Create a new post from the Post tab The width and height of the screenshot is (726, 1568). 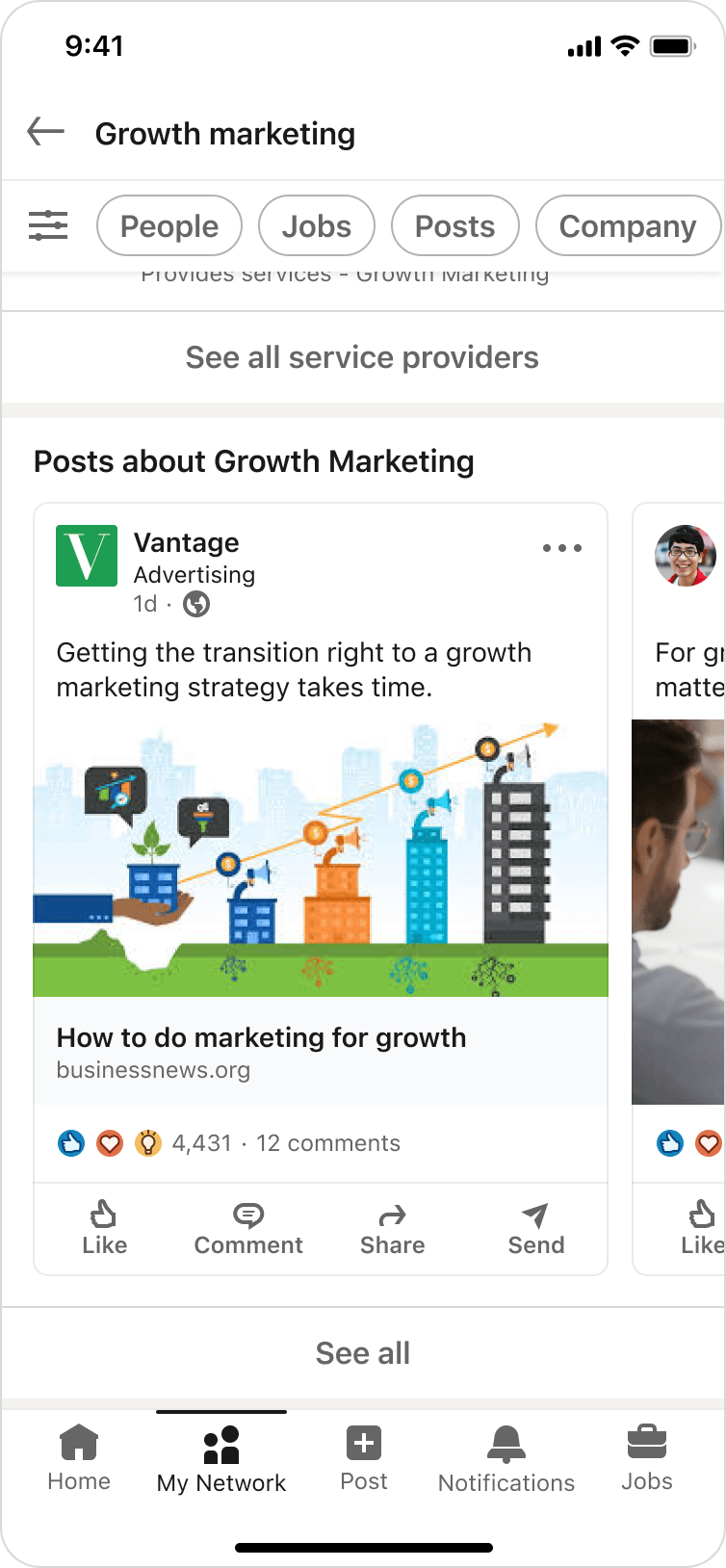pos(364,1458)
